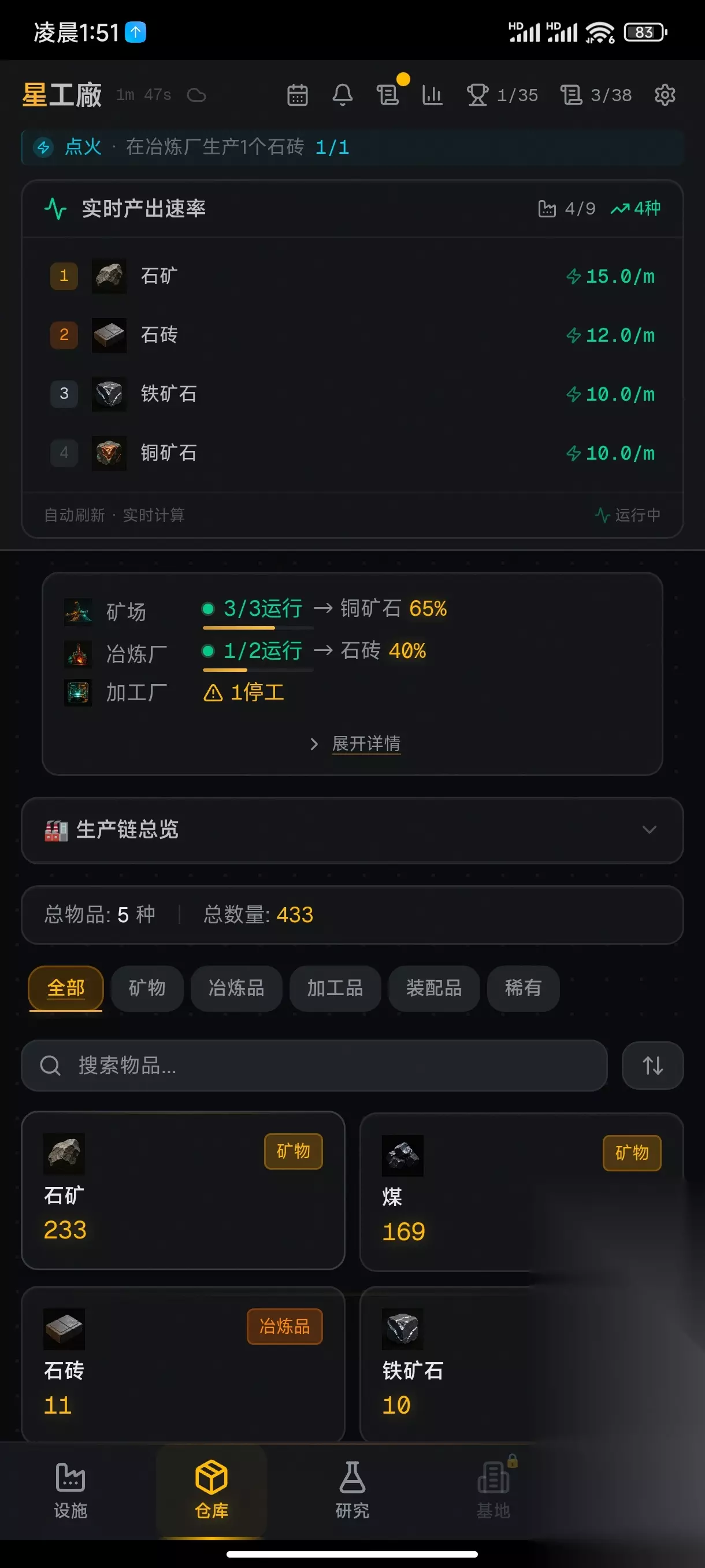This screenshot has height=1568, width=705.
Task: Open the 石矿 item card
Action: click(x=183, y=1190)
